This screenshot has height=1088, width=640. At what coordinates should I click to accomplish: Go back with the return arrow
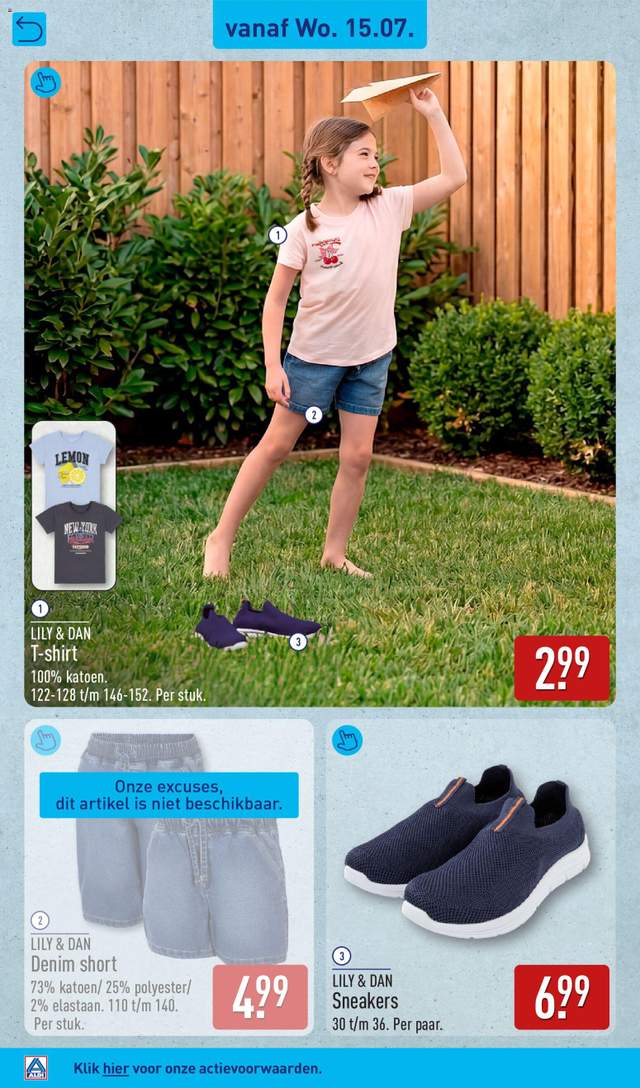29,29
